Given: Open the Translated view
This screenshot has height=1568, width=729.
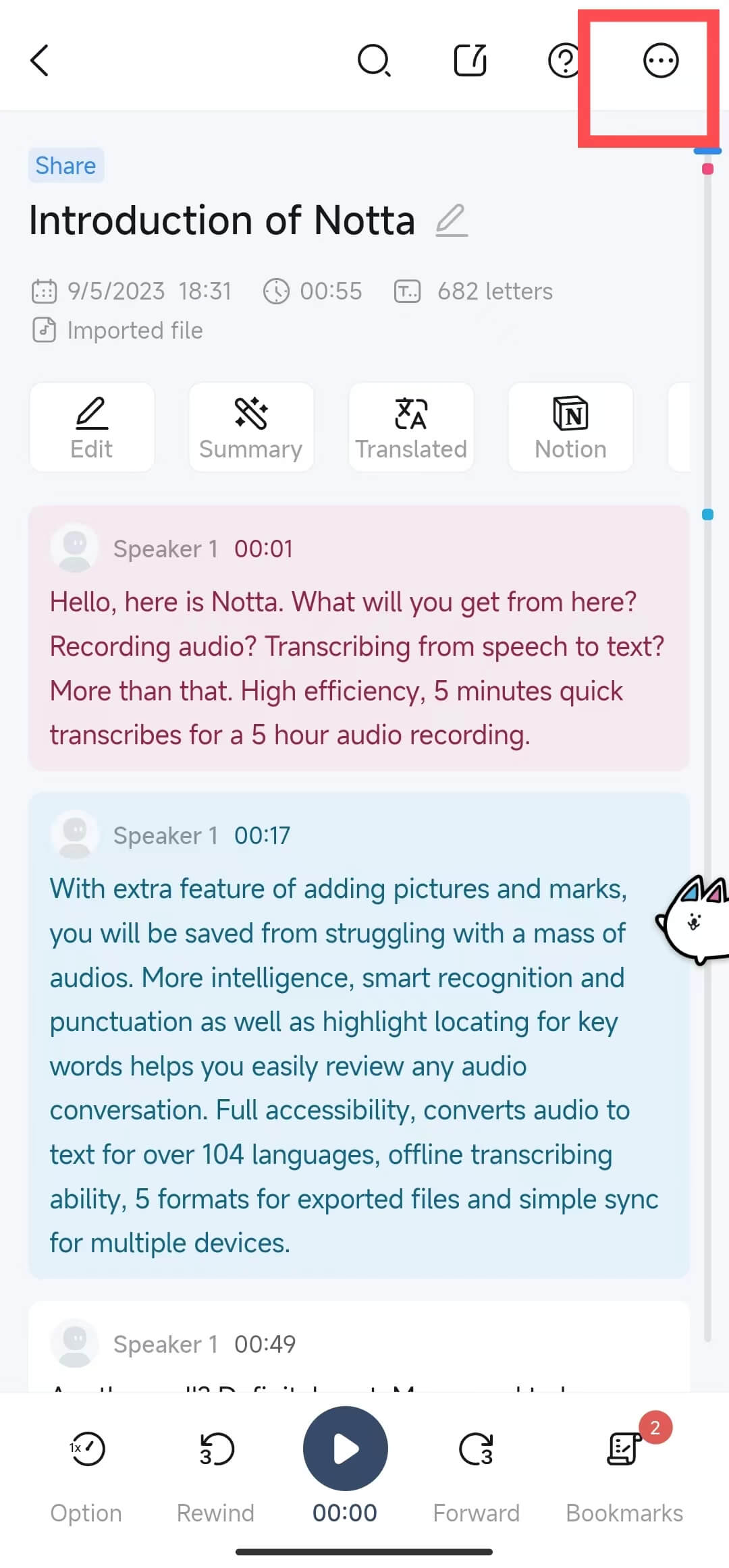Looking at the screenshot, I should point(411,427).
